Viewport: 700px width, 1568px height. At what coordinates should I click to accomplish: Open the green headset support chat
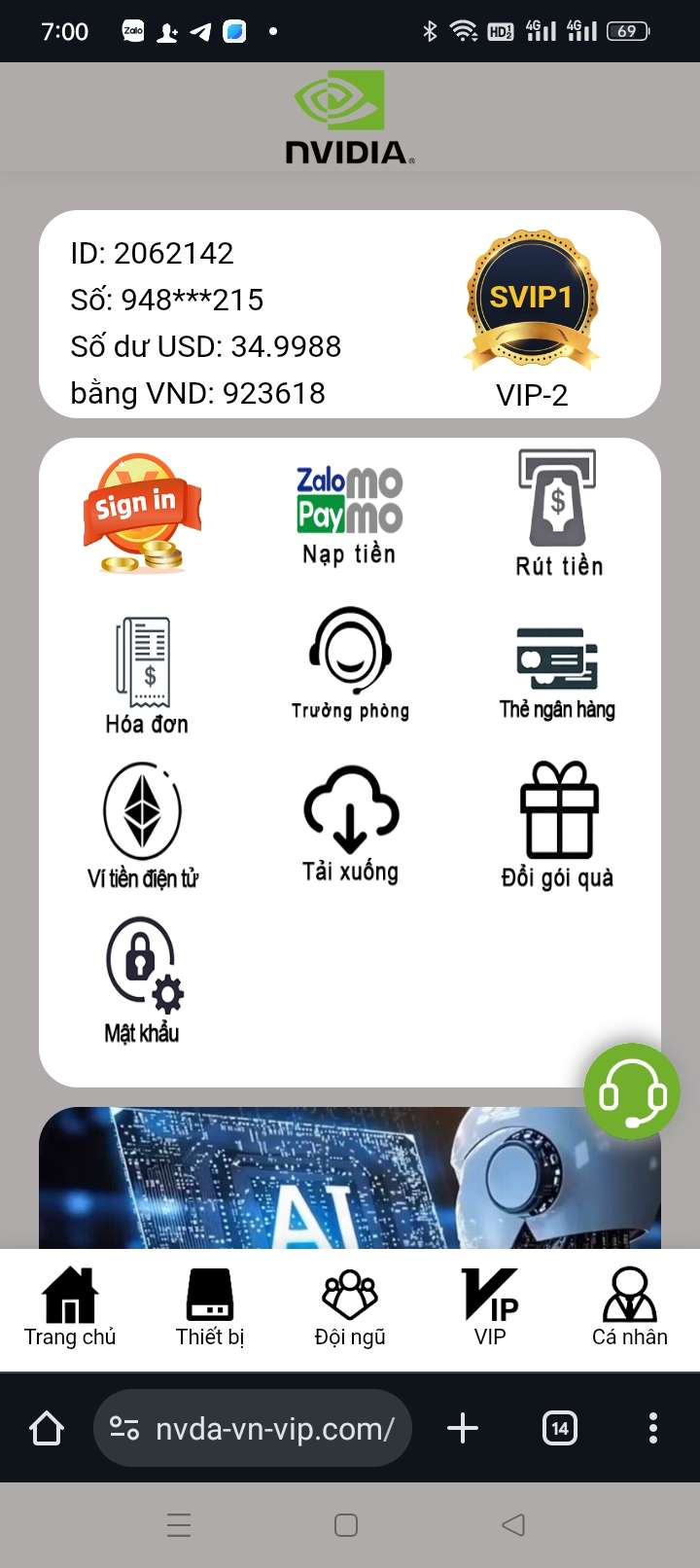631,1091
